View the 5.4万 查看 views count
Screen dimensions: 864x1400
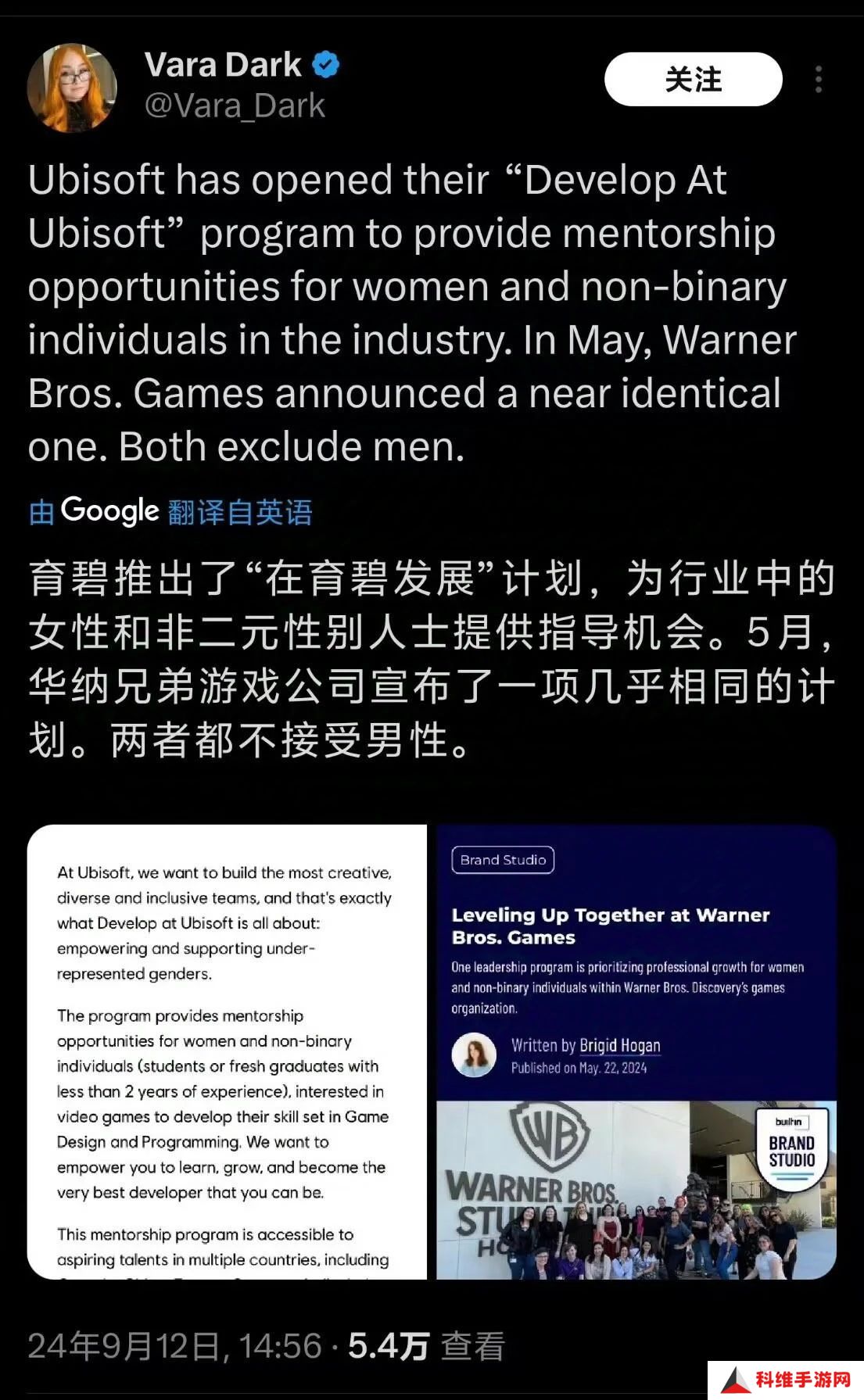tap(426, 1346)
